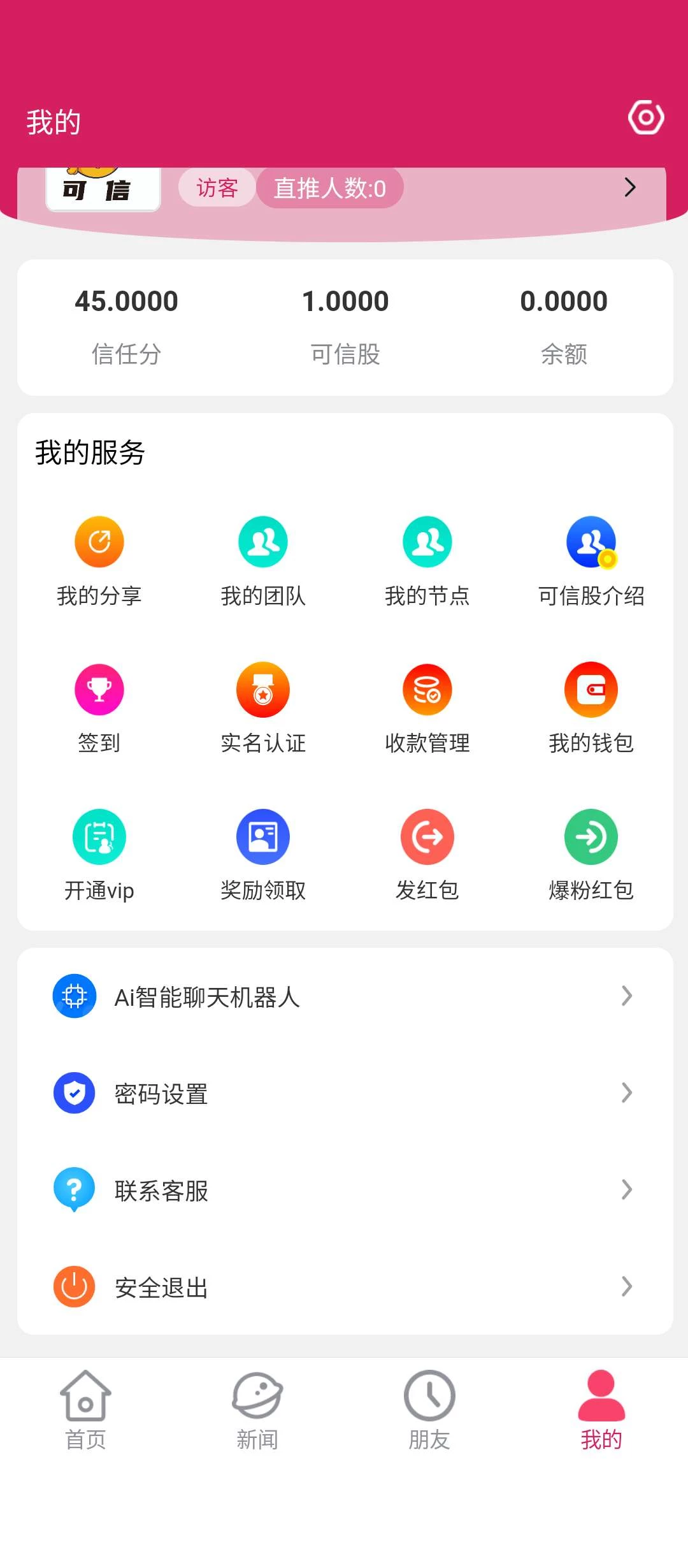The image size is (688, 1568).
Task: Tap the 发红包 red packet icon
Action: (427, 836)
